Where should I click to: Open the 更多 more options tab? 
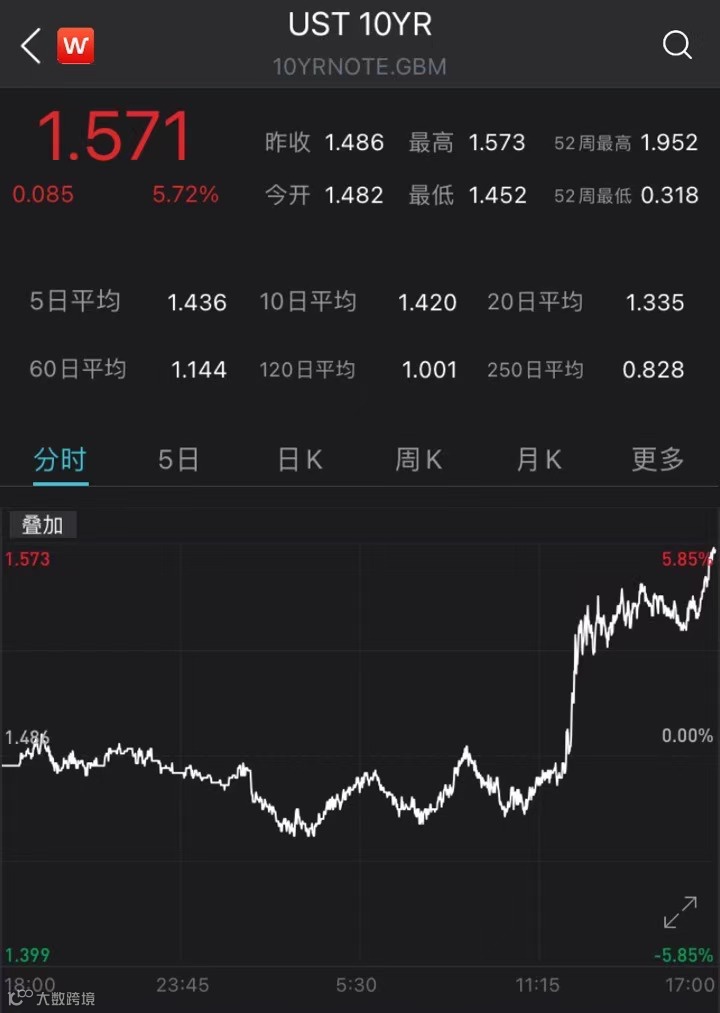point(658,460)
